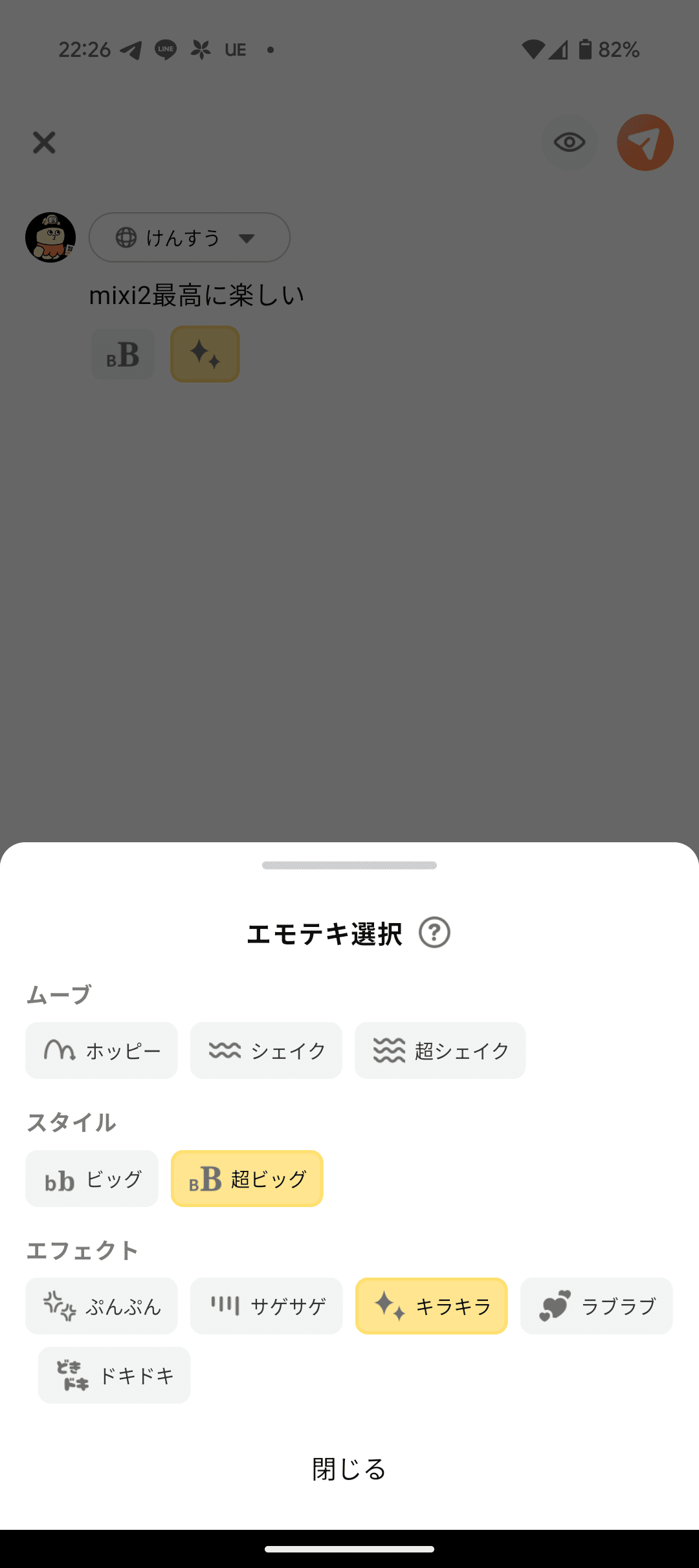This screenshot has height=1568, width=699.
Task: Open the けんすう audience selector dropdown
Action: point(188,237)
